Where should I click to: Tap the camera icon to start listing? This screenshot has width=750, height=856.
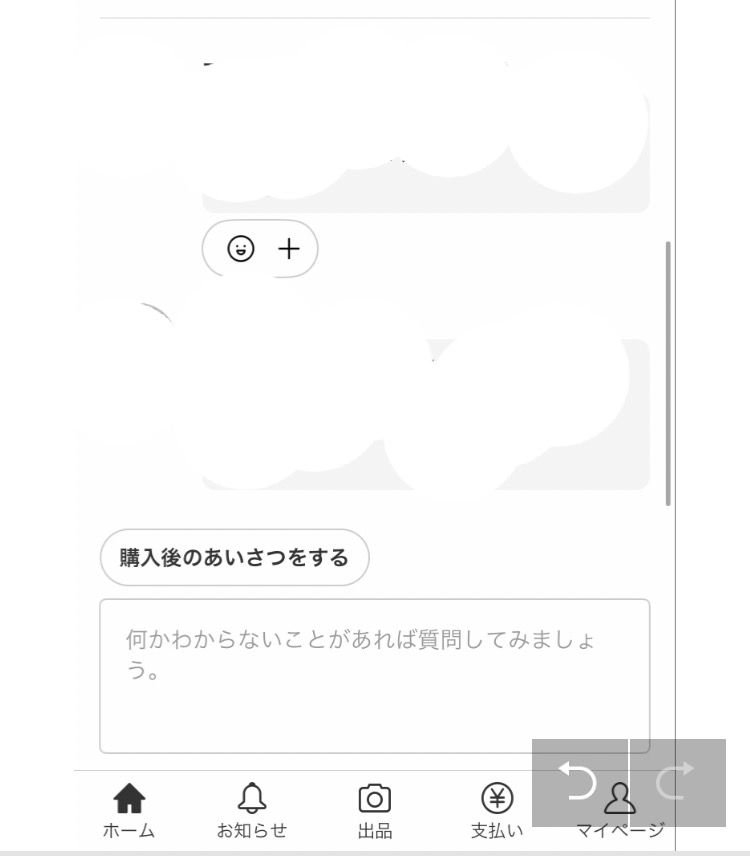374,797
